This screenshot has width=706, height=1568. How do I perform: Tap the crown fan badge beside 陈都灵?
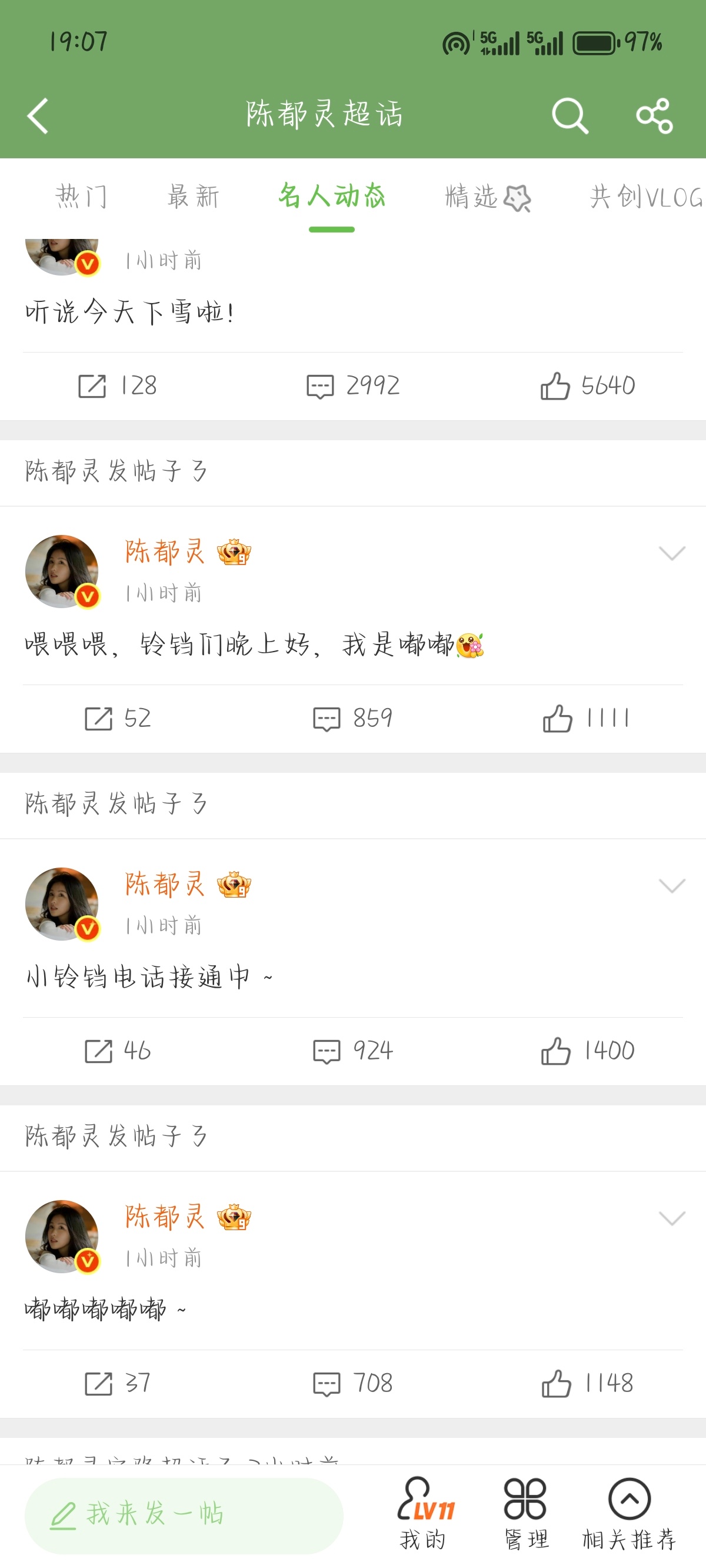pos(234,553)
